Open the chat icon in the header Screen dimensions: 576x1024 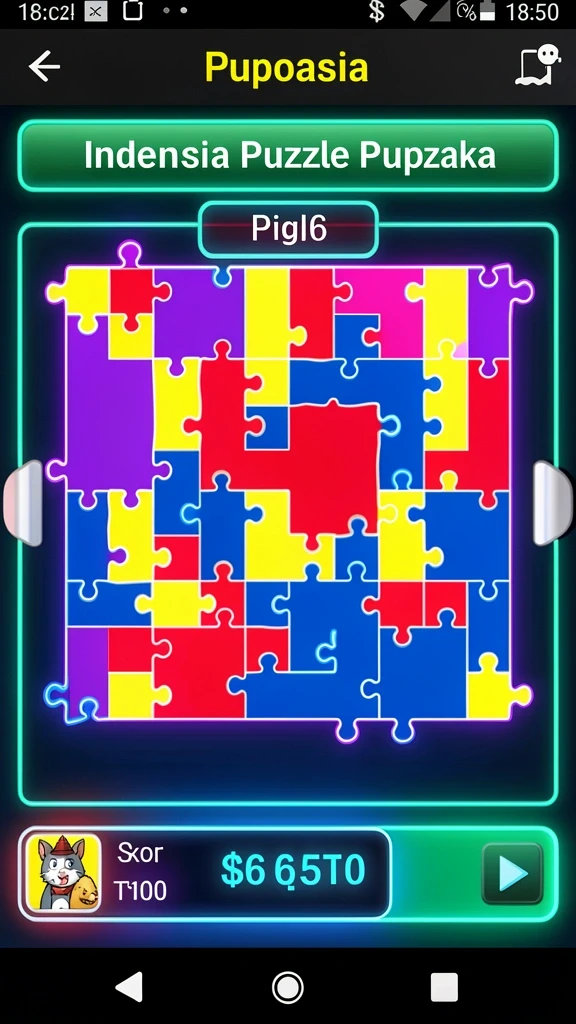point(539,65)
